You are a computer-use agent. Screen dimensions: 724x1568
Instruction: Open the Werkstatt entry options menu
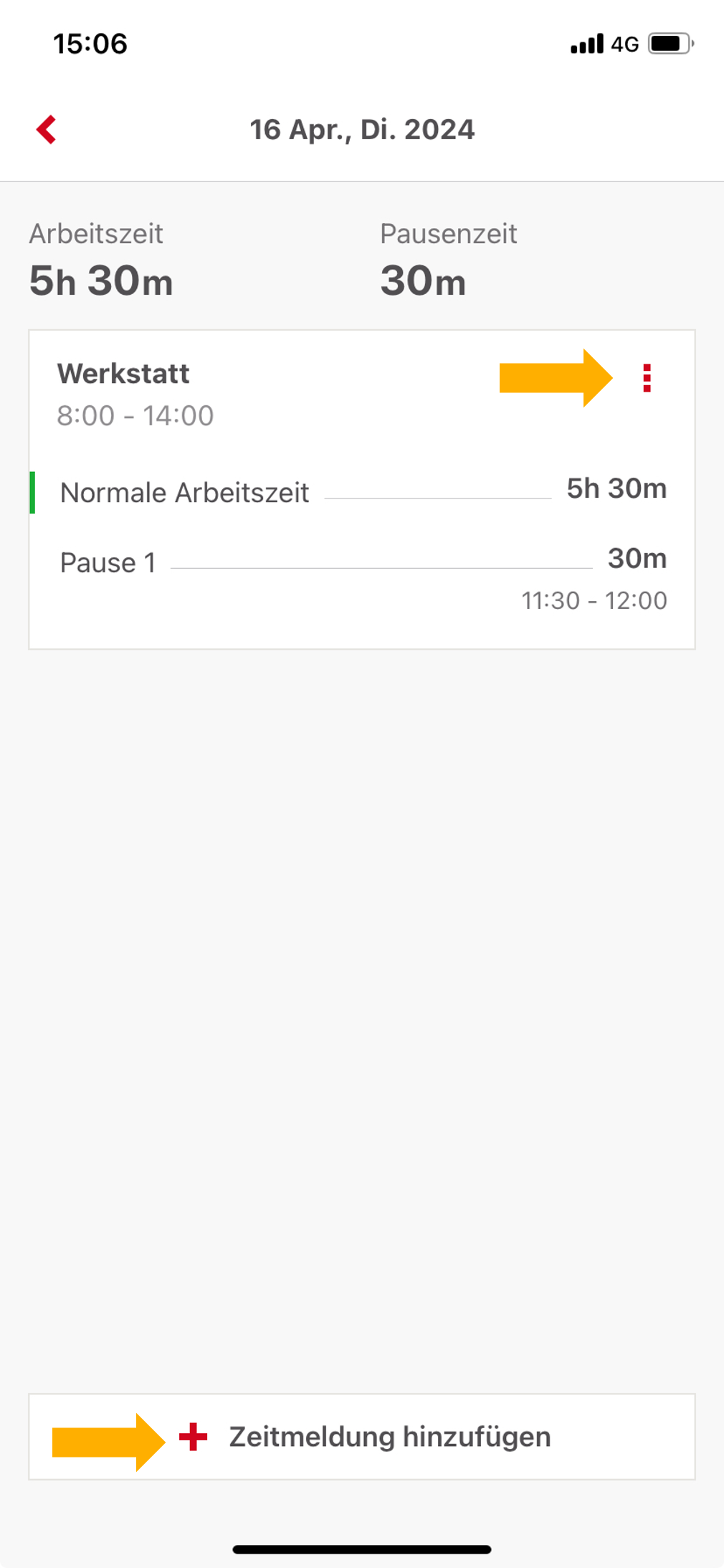(x=647, y=378)
